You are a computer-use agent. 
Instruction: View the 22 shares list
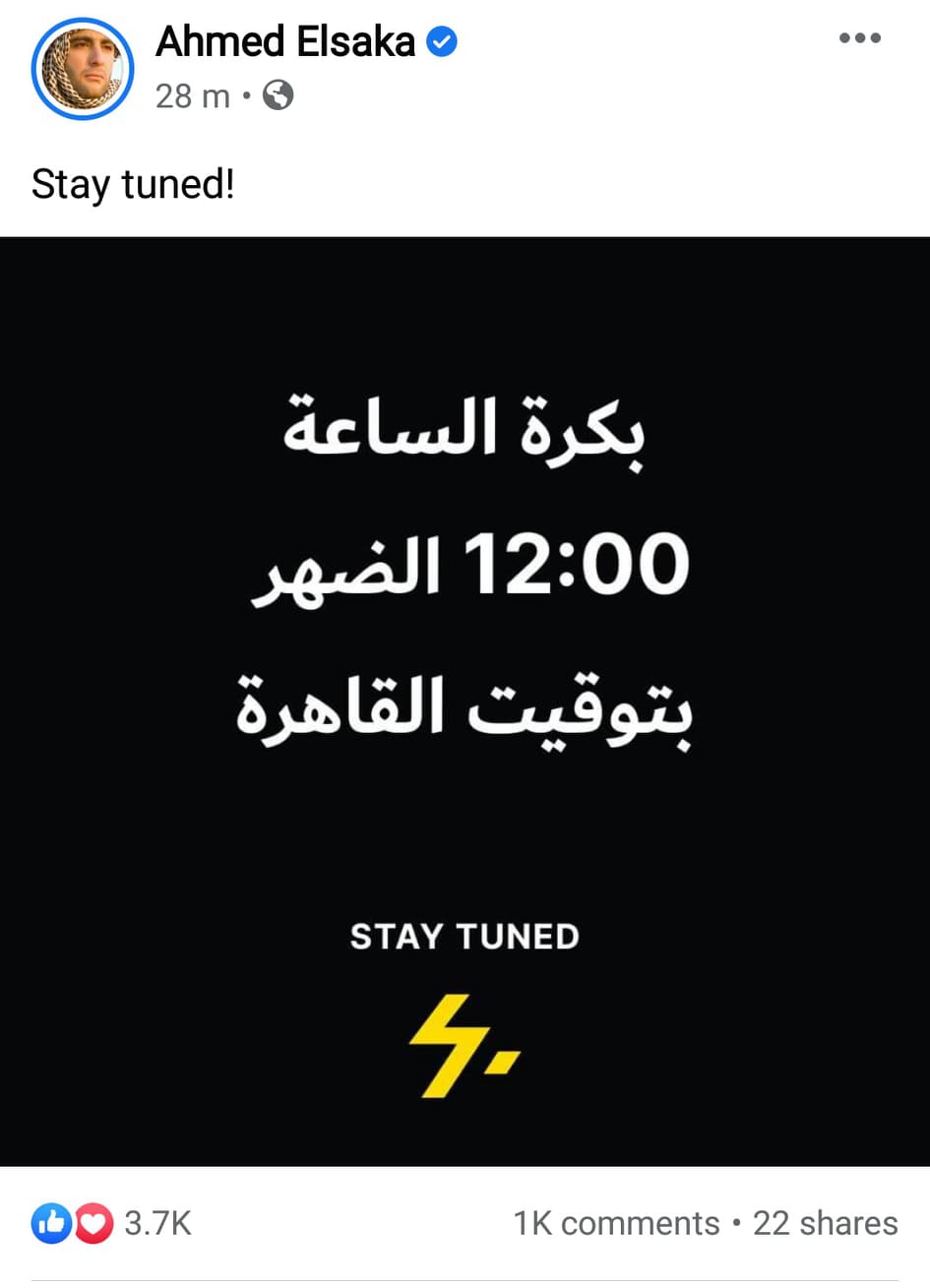click(x=825, y=1223)
